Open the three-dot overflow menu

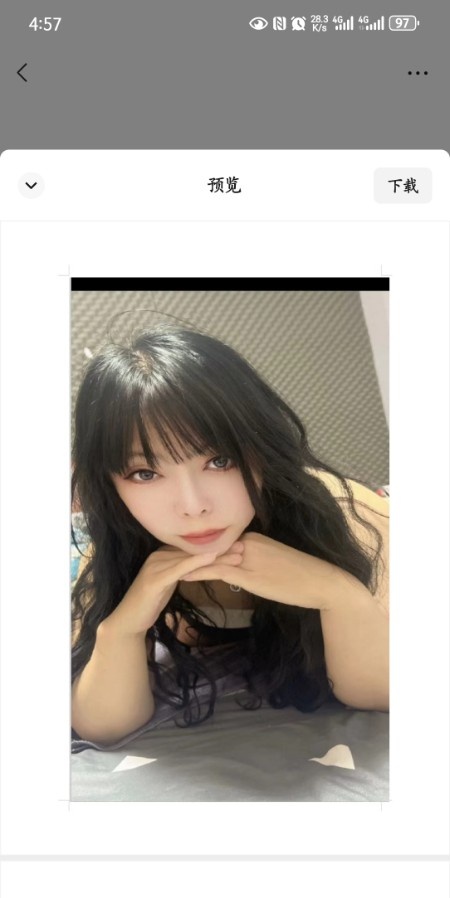tap(417, 73)
